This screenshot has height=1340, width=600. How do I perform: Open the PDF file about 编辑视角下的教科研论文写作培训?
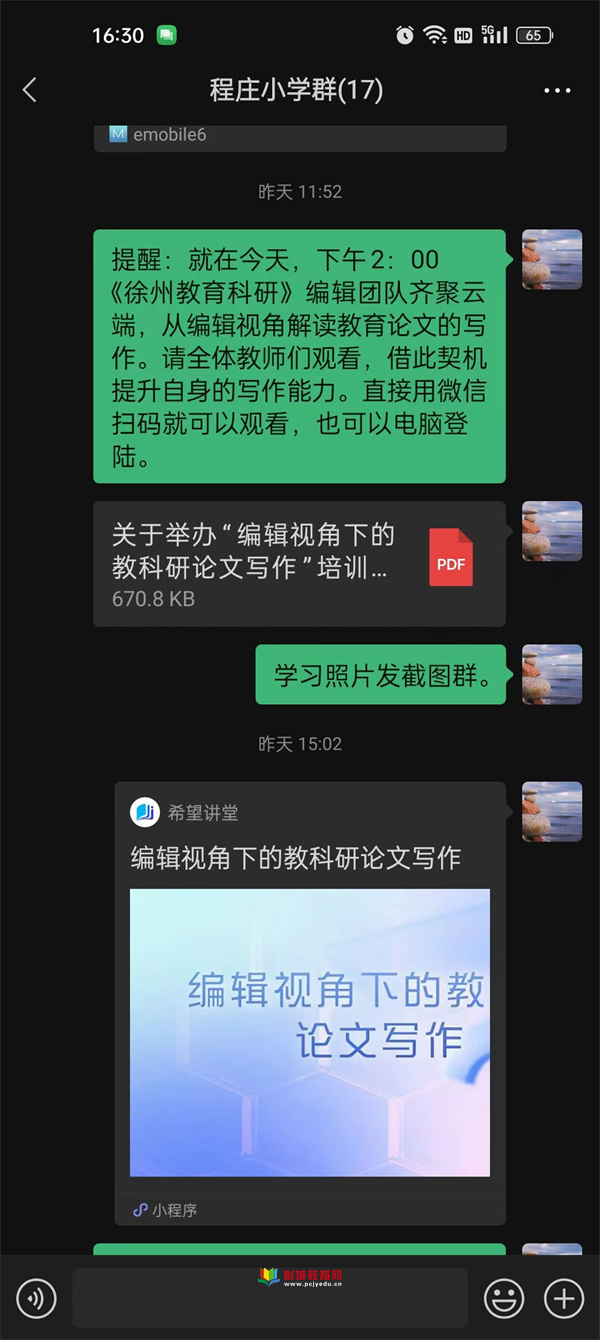[x=299, y=563]
